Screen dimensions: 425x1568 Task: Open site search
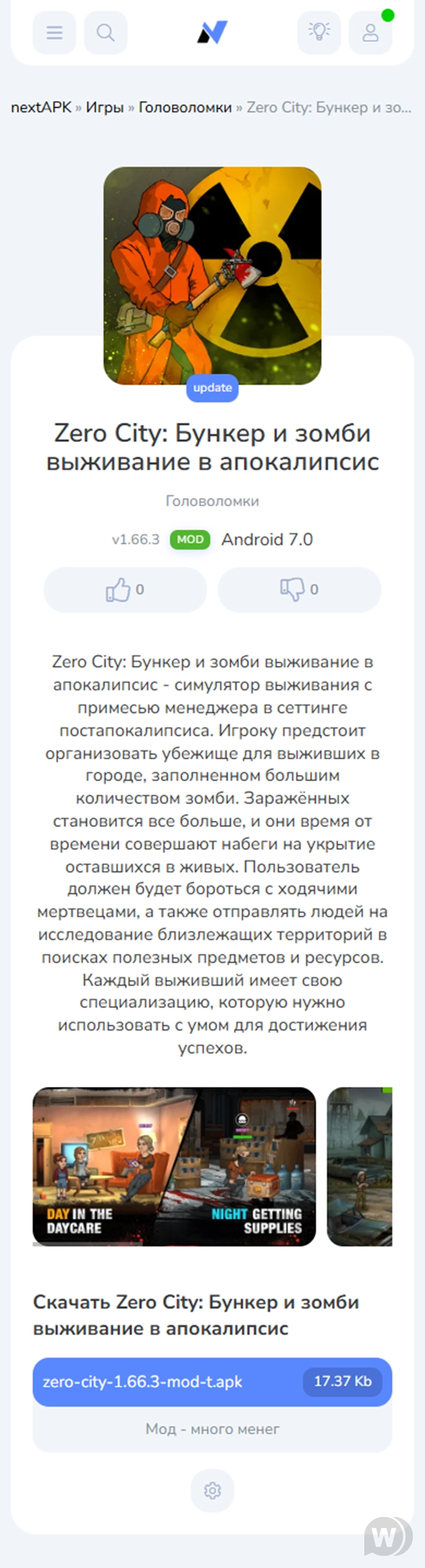pos(105,32)
